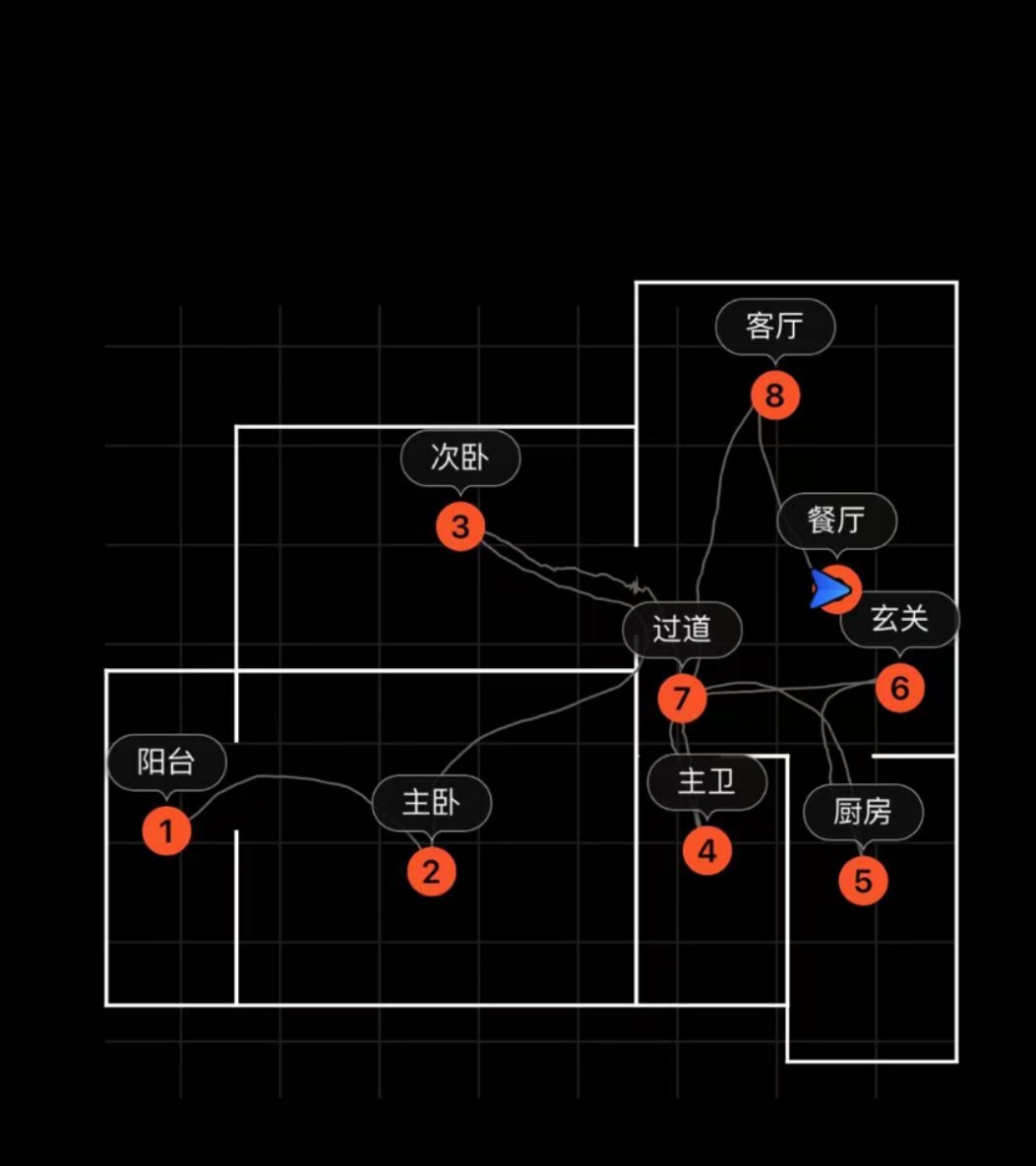Select marker 4 for 主卫
This screenshot has height=1166, width=1036.
click(x=707, y=850)
